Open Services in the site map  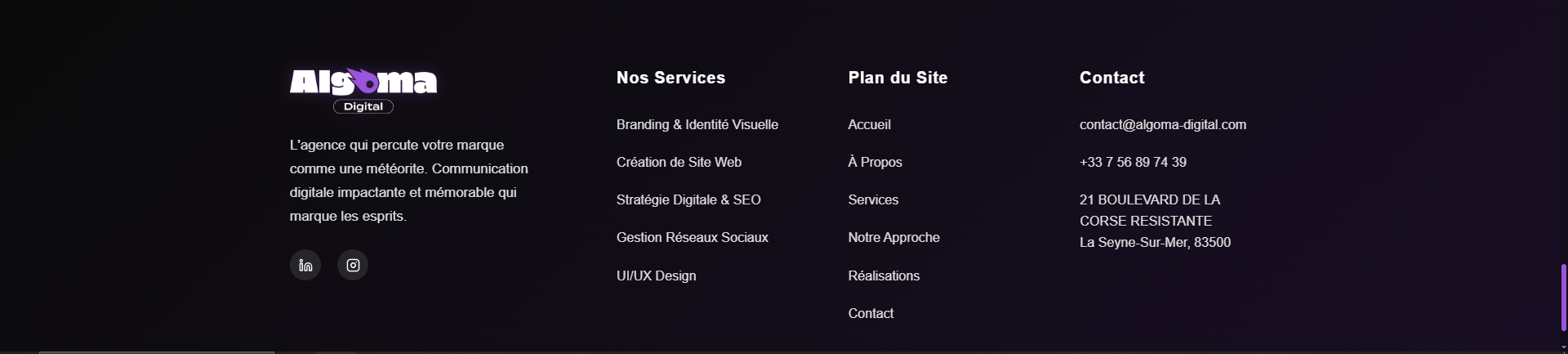pyautogui.click(x=873, y=199)
